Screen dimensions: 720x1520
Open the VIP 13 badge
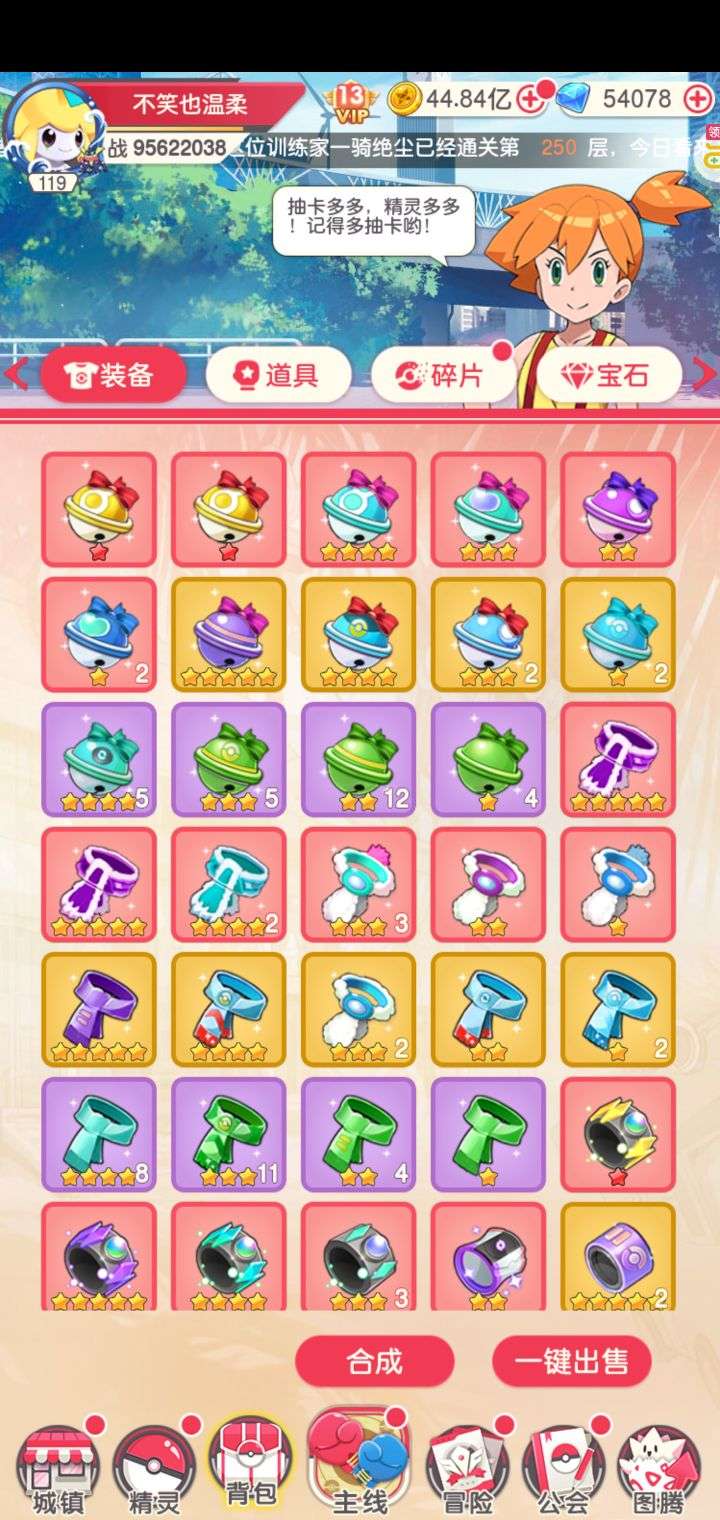point(350,102)
